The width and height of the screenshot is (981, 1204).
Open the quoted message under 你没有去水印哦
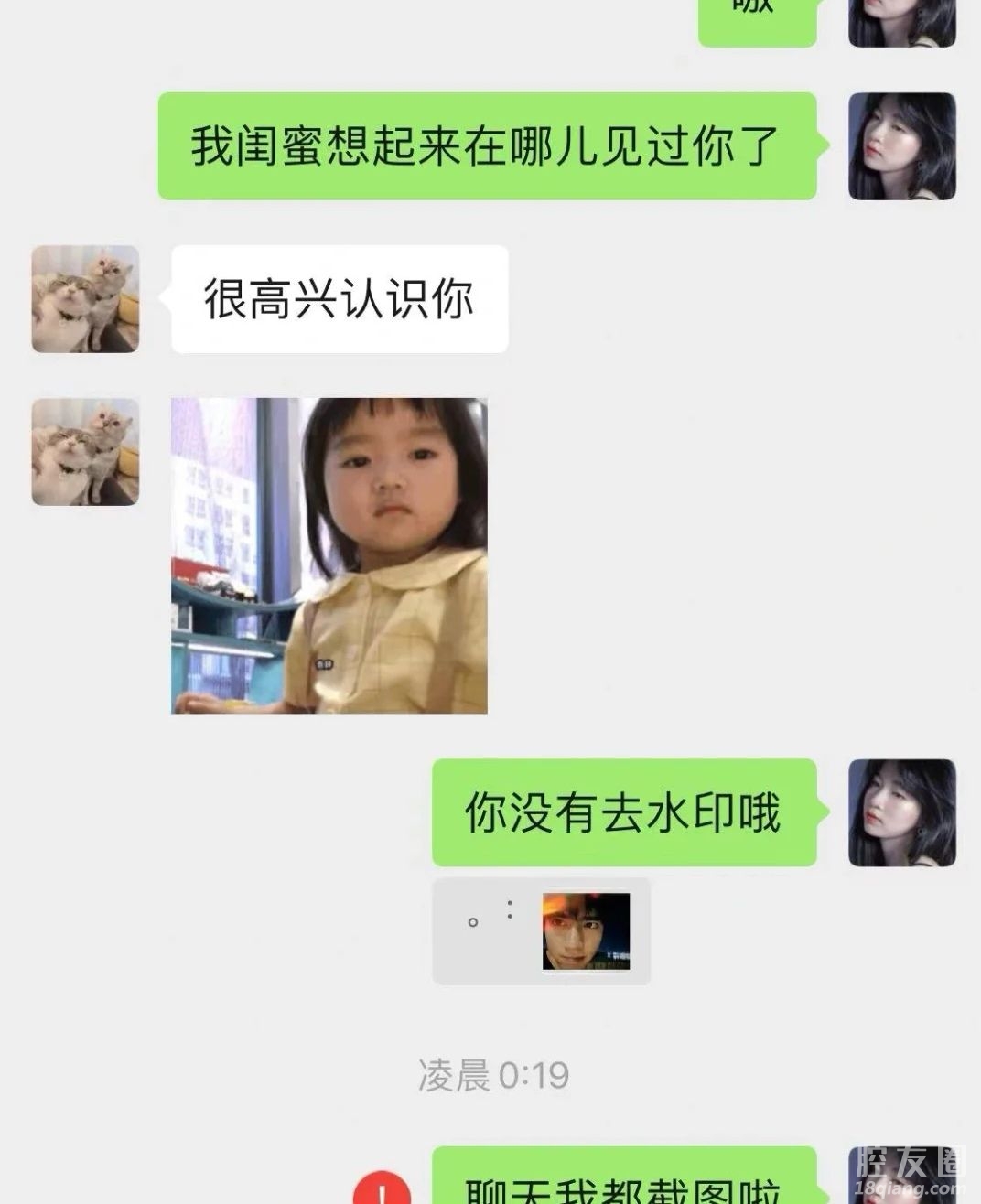[x=541, y=931]
